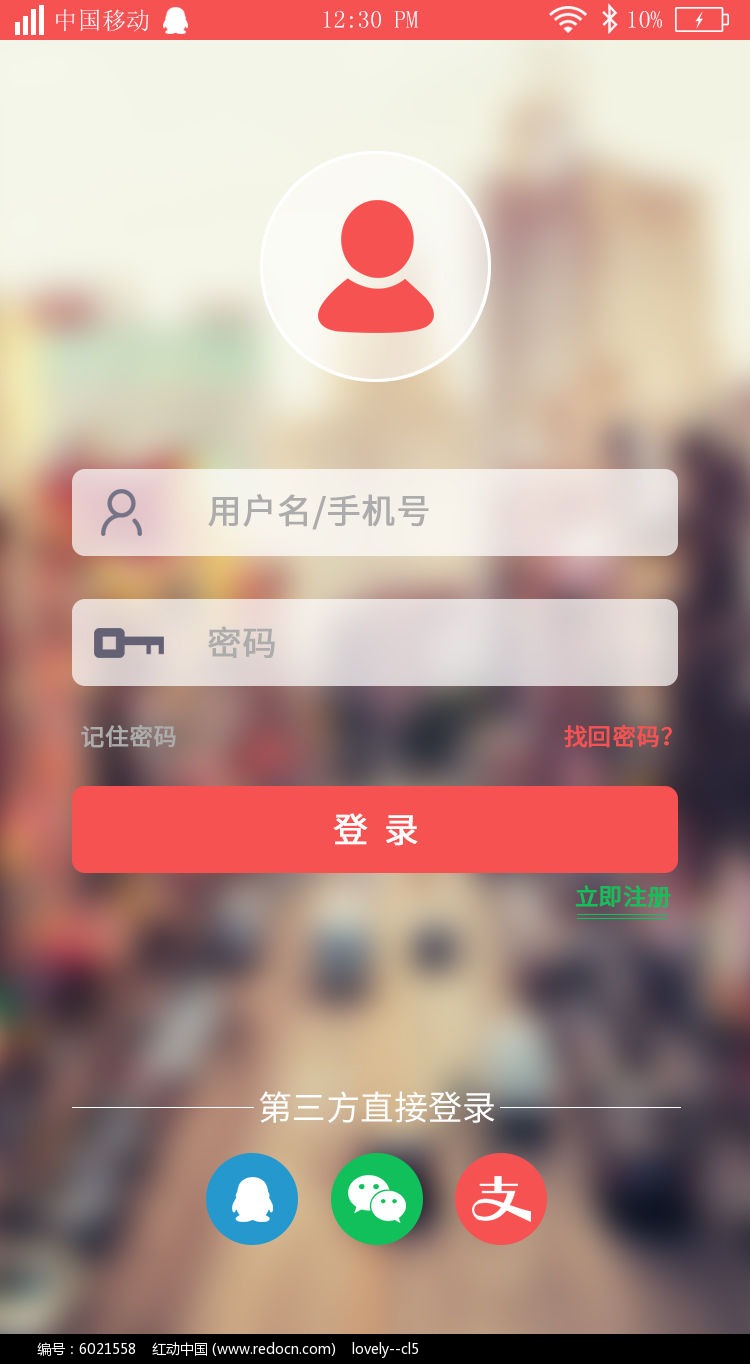Select the remember password (记住密码) option
This screenshot has width=750, height=1364.
click(128, 737)
